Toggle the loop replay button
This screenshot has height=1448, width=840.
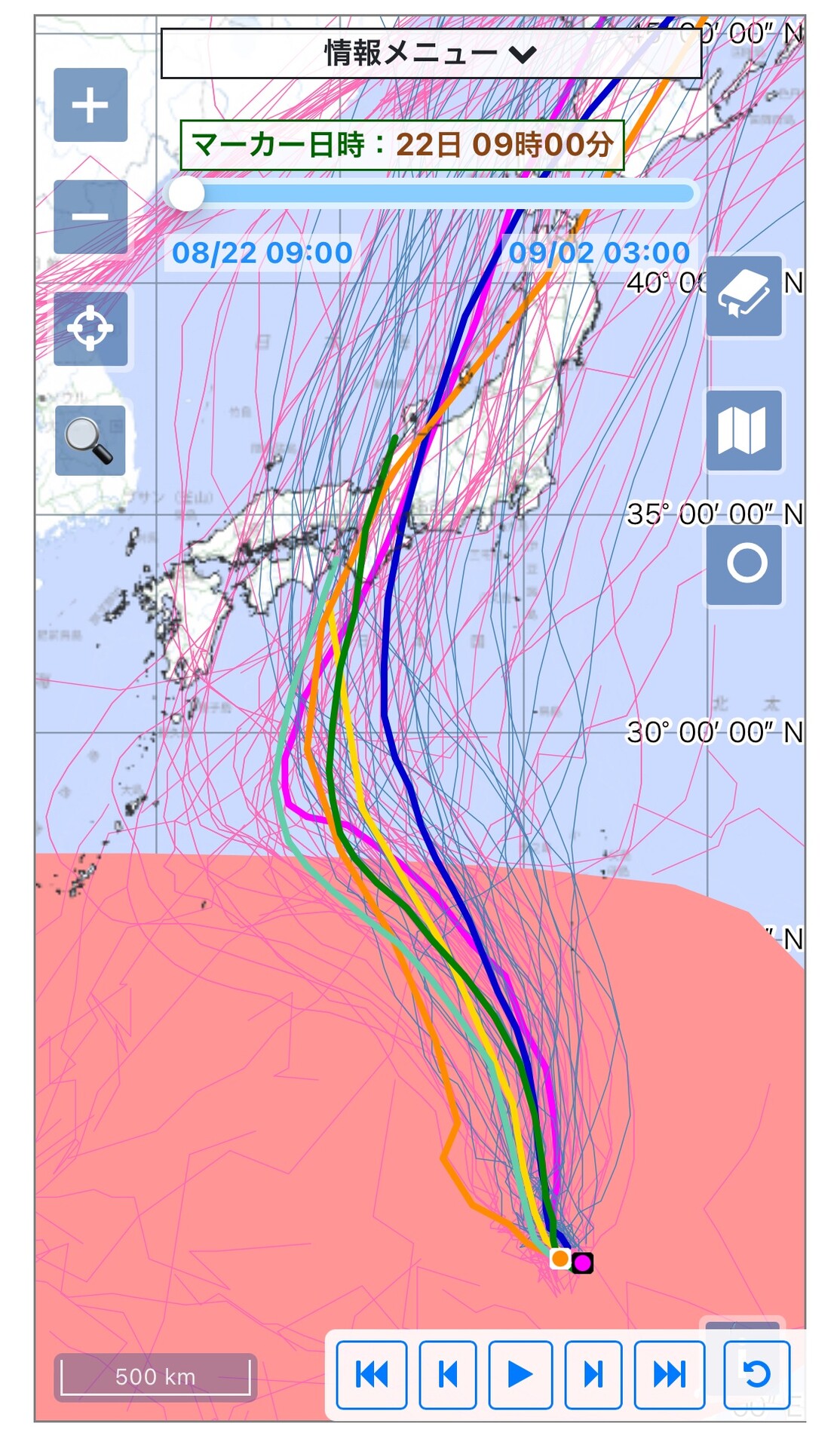[757, 1375]
